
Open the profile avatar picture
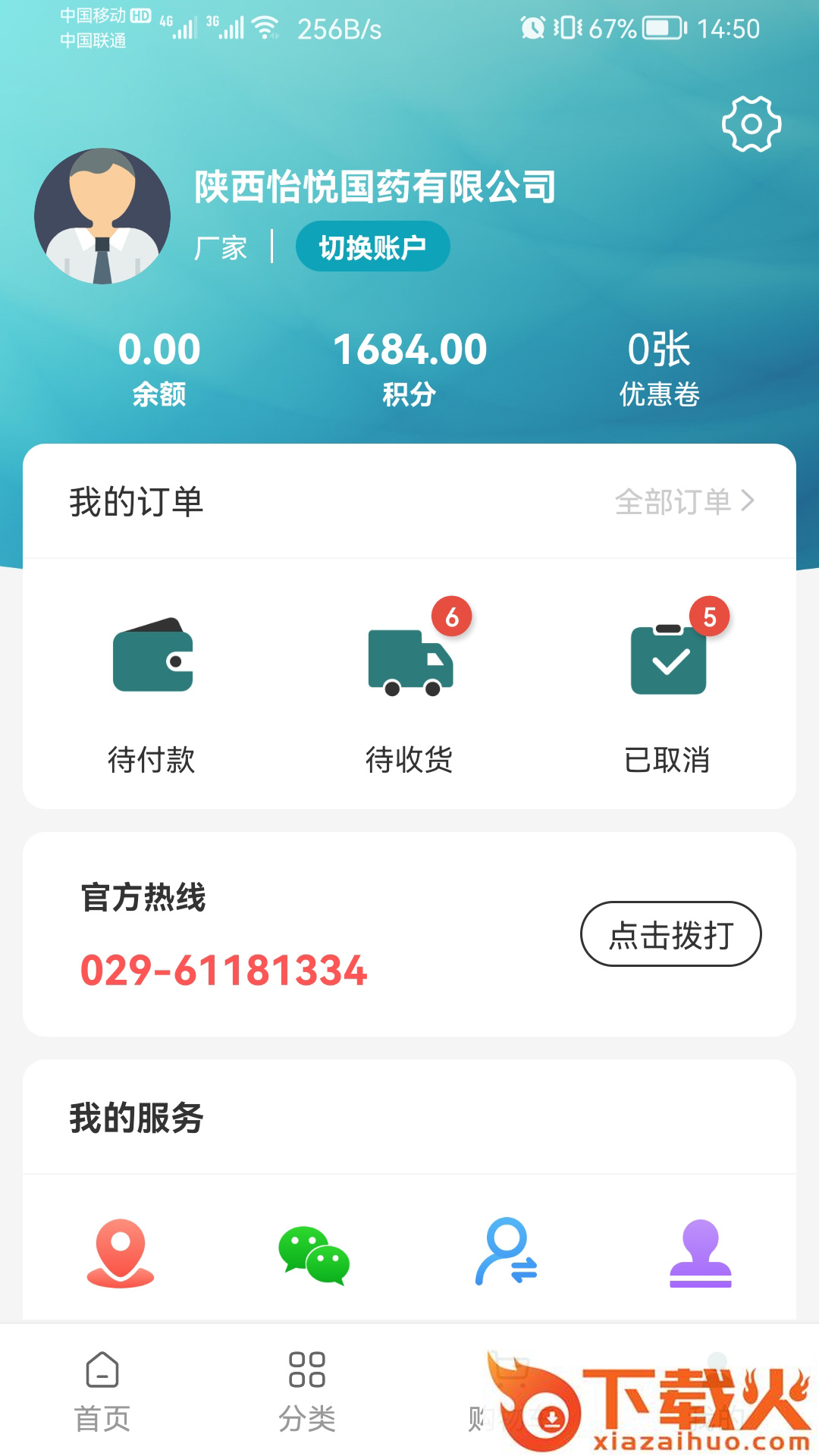(x=102, y=216)
